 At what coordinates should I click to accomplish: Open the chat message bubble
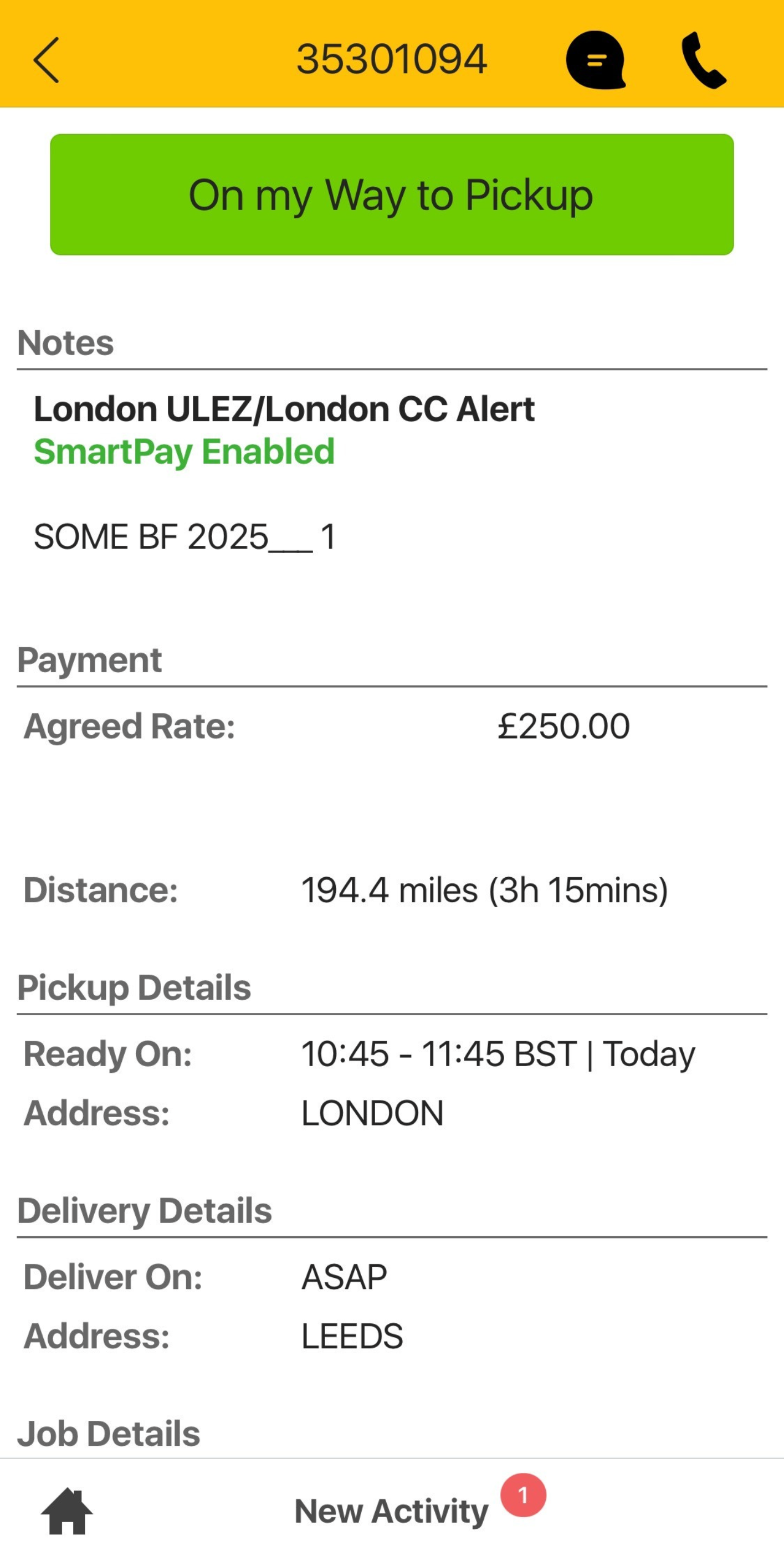pos(596,60)
